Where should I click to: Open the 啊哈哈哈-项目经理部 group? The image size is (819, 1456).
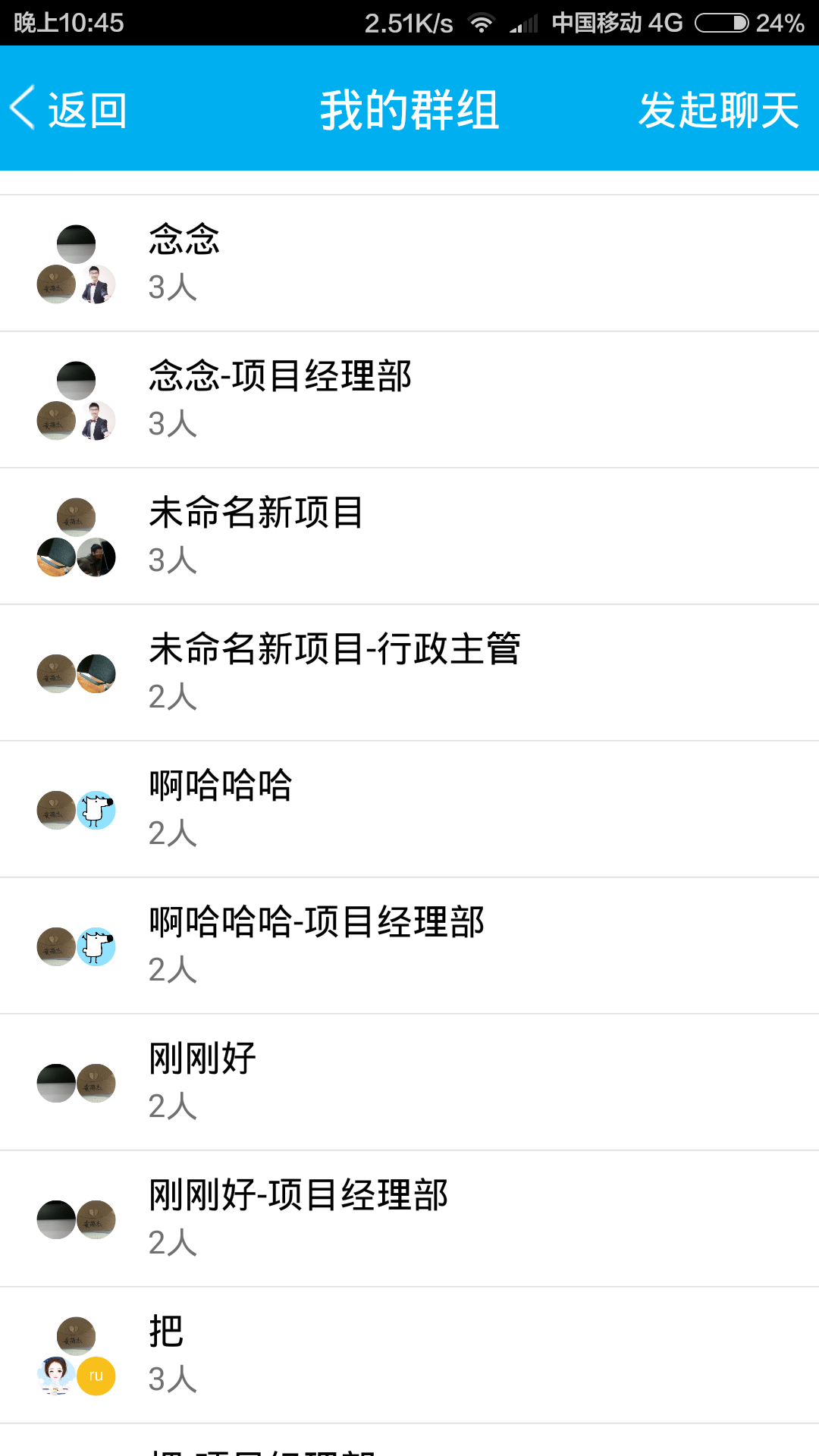[x=409, y=946]
